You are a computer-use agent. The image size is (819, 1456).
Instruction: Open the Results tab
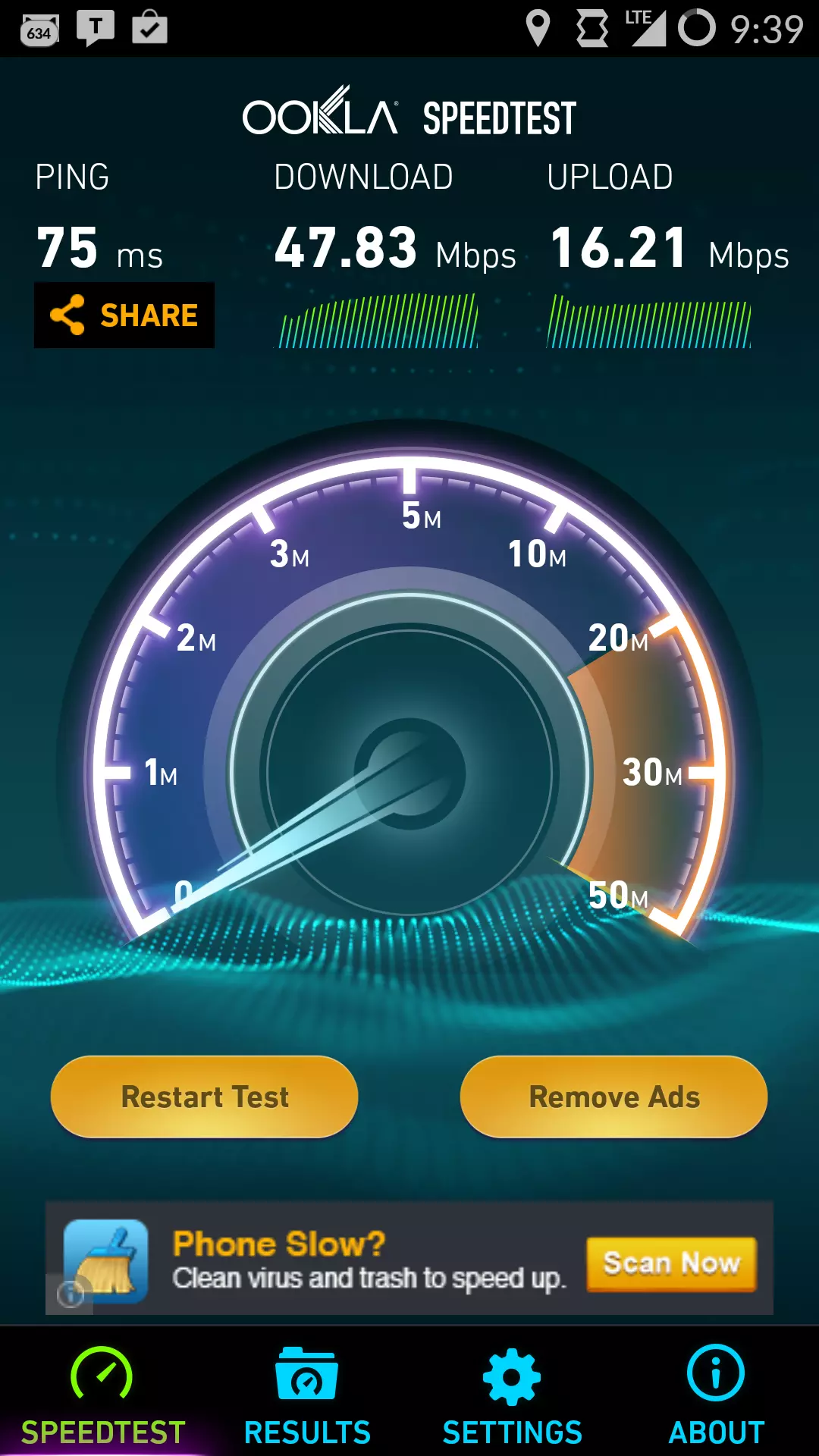tap(307, 1395)
